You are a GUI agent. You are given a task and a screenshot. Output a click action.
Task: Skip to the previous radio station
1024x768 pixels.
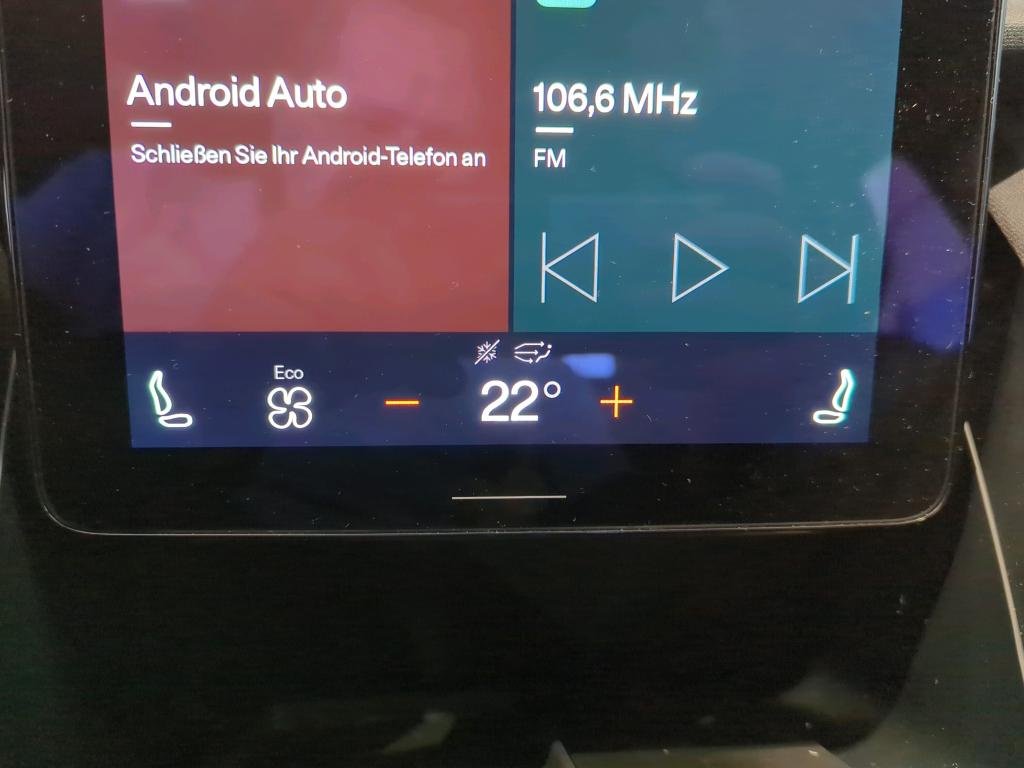pos(570,268)
